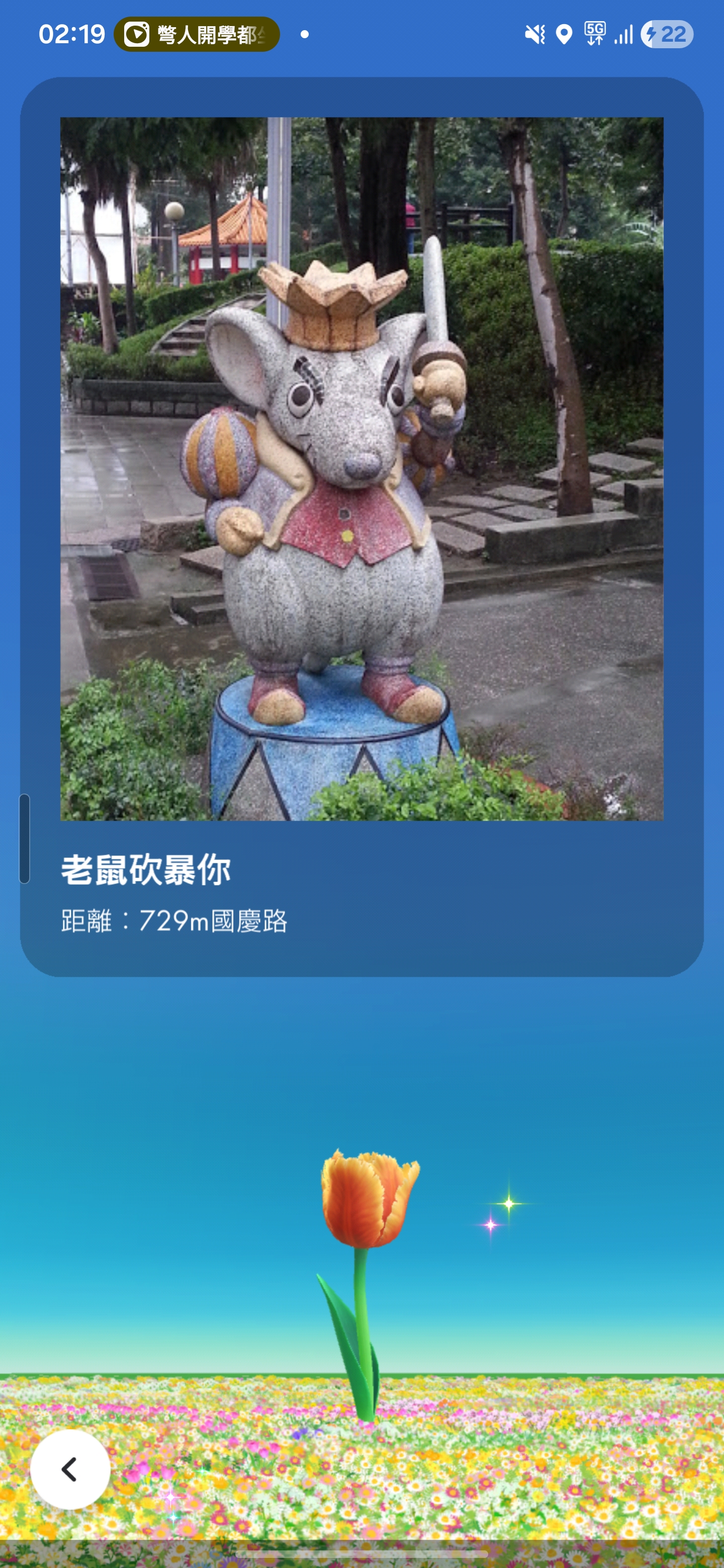Image resolution: width=724 pixels, height=1568 pixels.
Task: Go back with the arrow button
Action: tap(70, 1469)
